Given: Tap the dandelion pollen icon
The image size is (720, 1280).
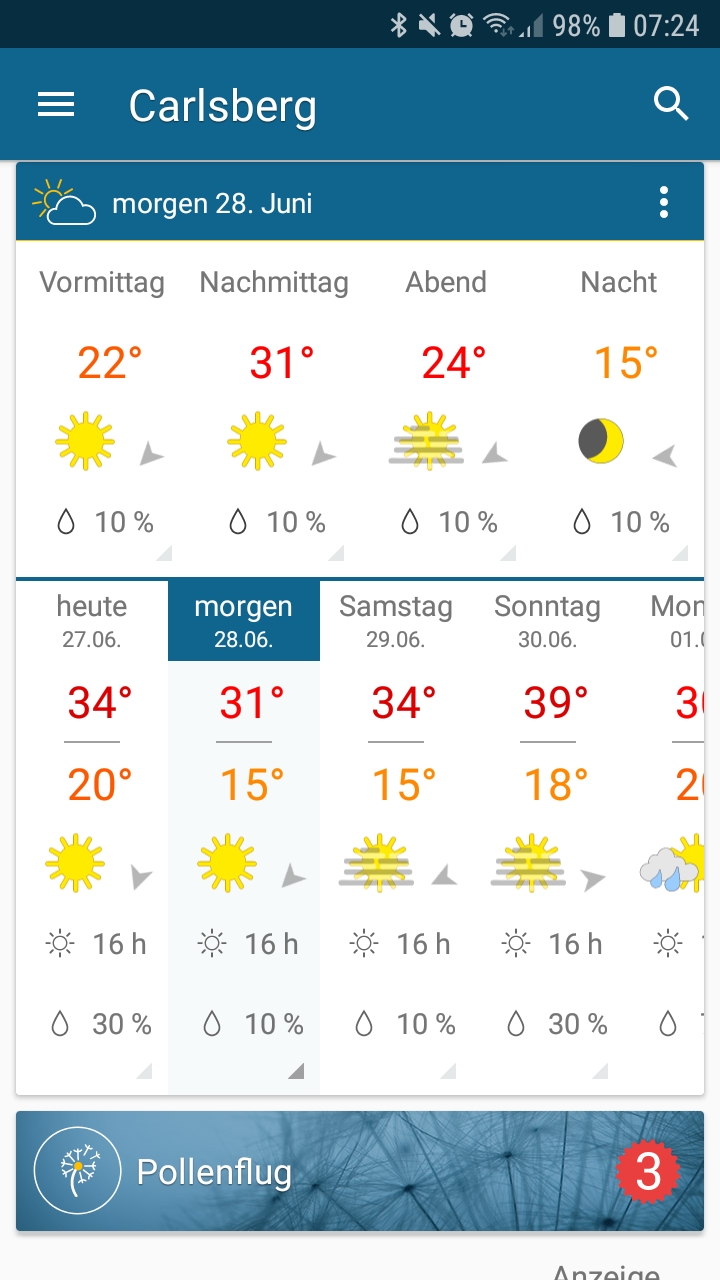Looking at the screenshot, I should (x=77, y=1171).
